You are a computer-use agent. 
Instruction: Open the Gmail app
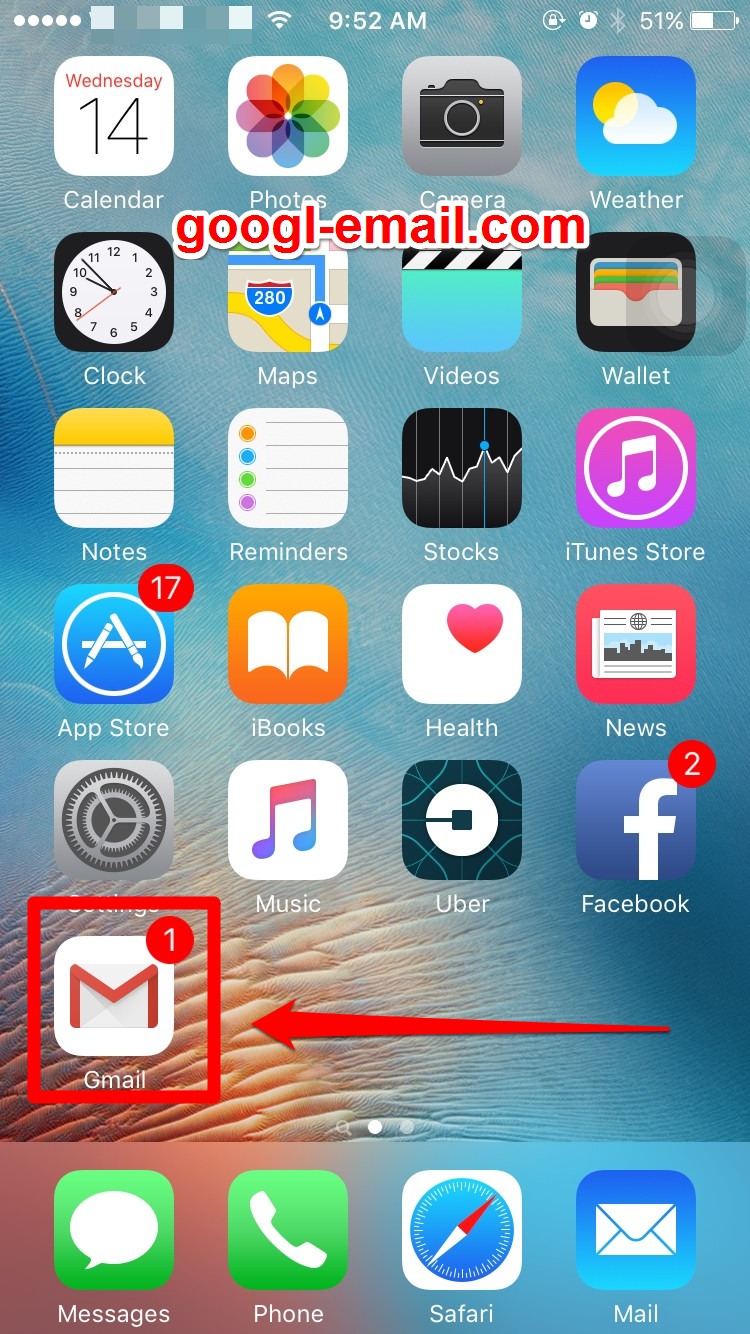114,996
